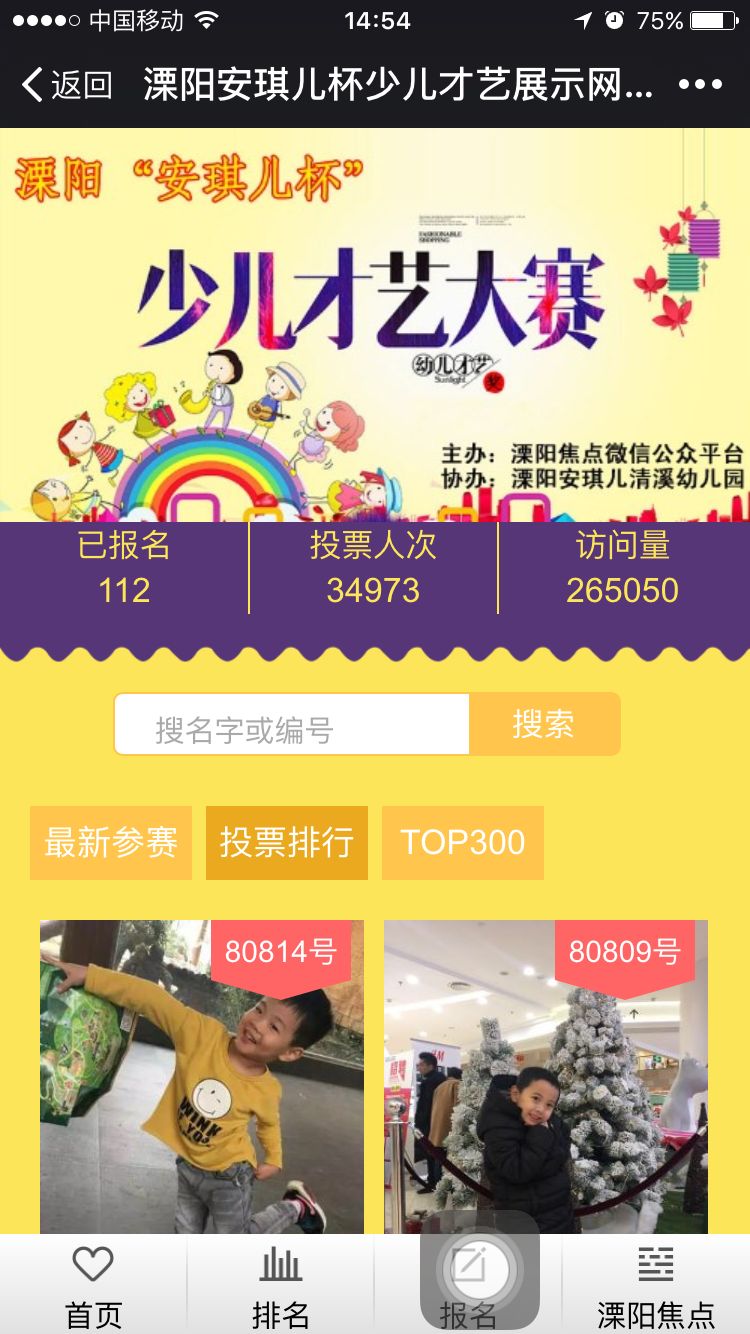Tap the 搜名字或编号 search field

pyautogui.click(x=292, y=725)
